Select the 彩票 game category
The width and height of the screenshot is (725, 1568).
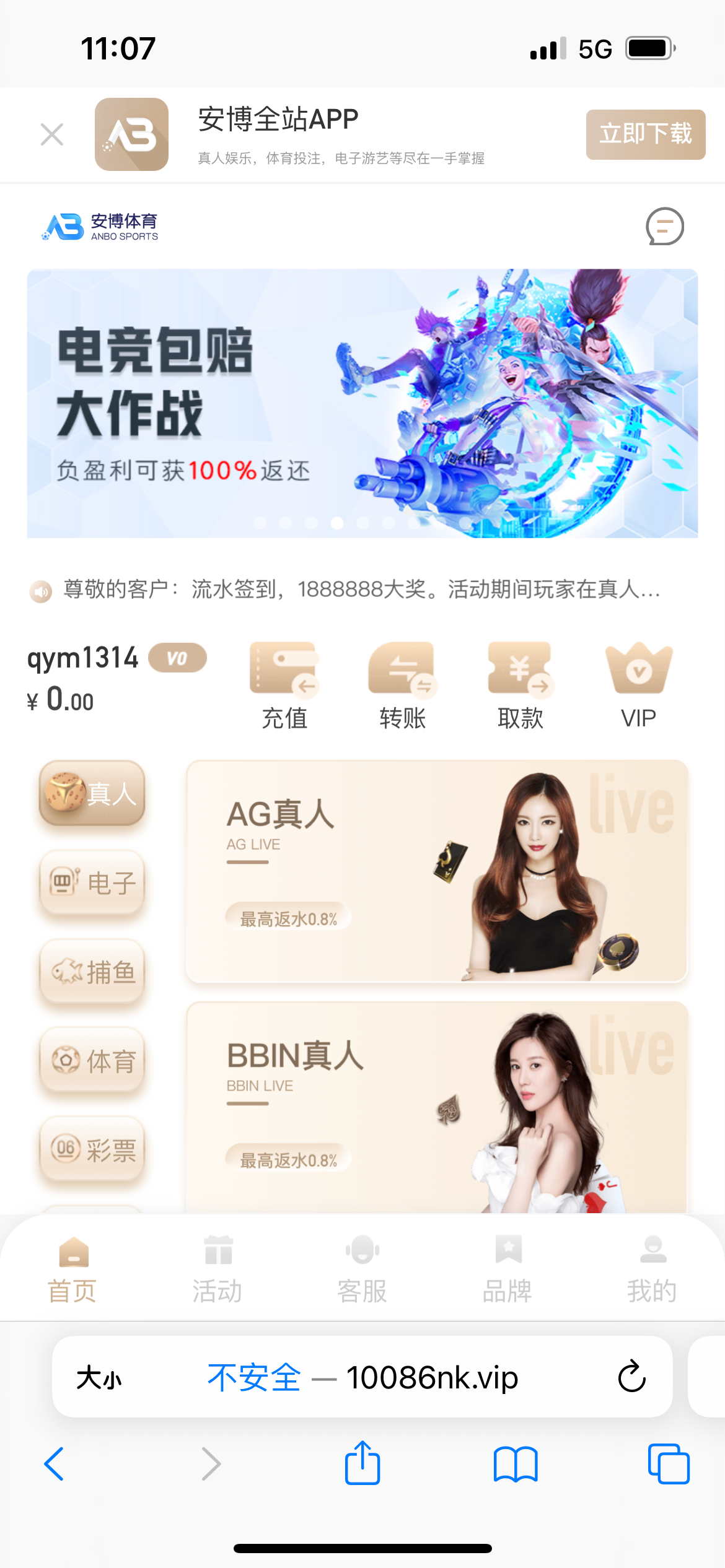(x=92, y=1150)
